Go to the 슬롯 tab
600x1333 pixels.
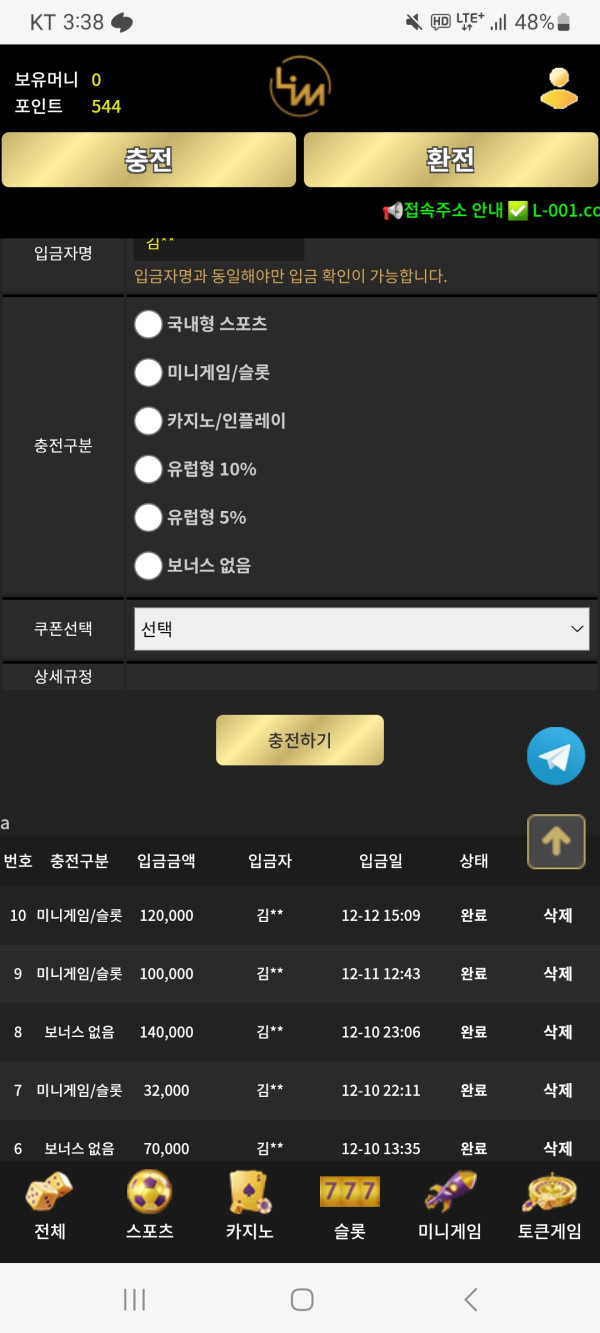(x=349, y=1205)
